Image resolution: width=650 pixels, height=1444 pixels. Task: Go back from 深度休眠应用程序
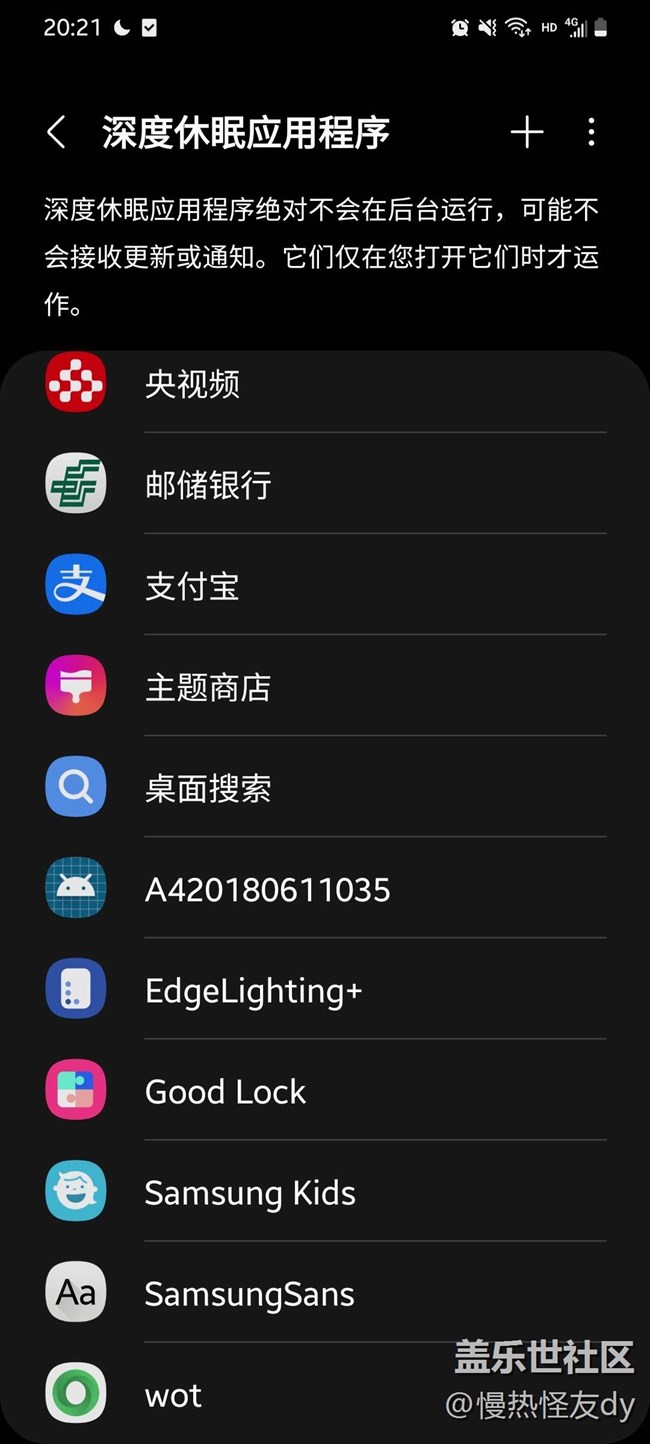click(x=57, y=132)
